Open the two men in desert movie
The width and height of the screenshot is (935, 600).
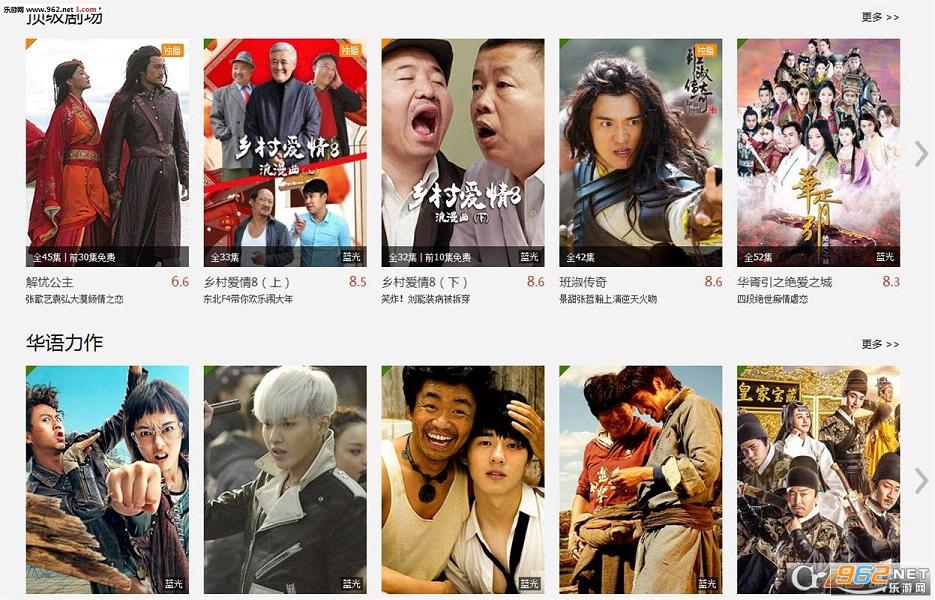coord(640,480)
